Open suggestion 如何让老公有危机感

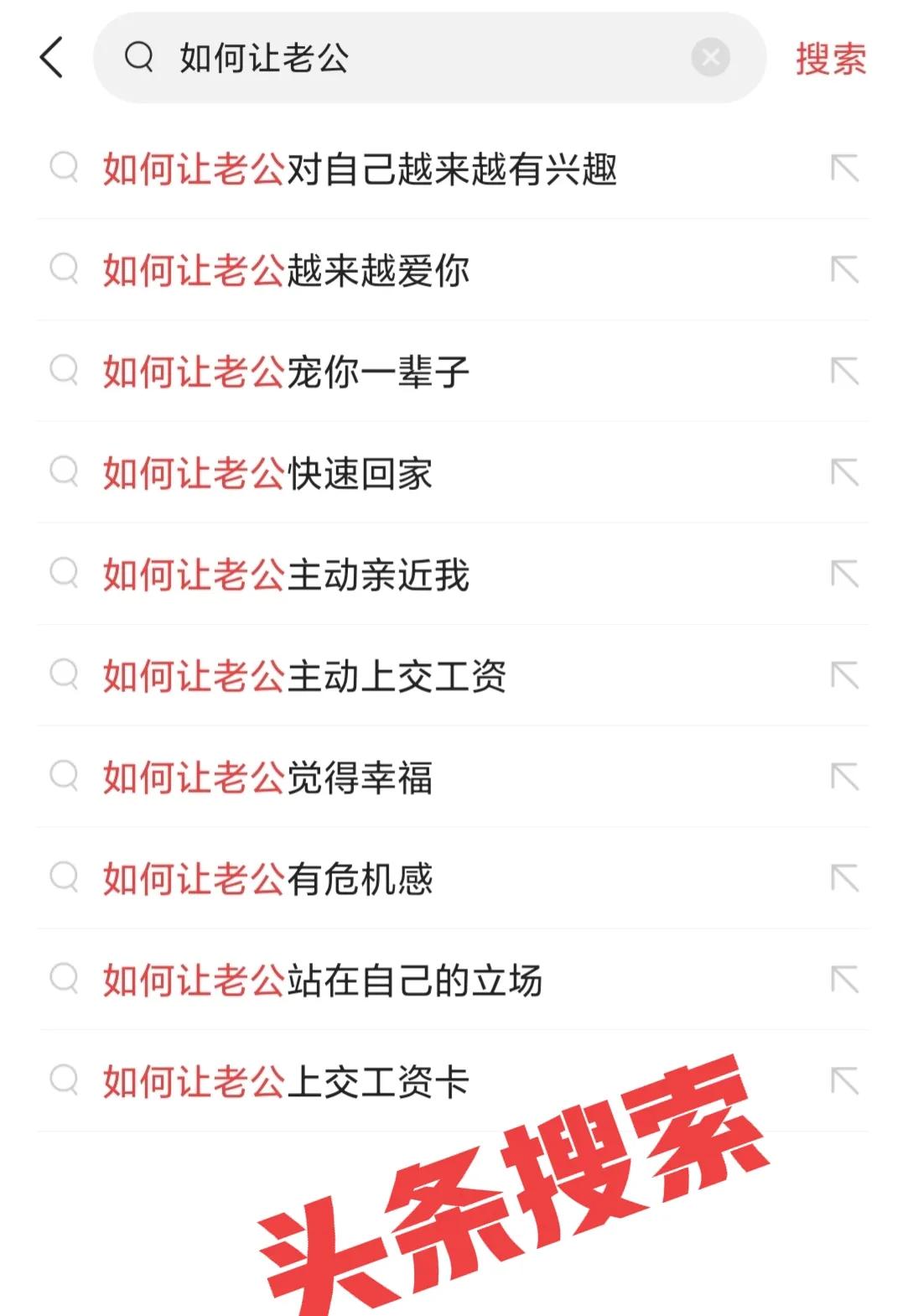tap(268, 880)
